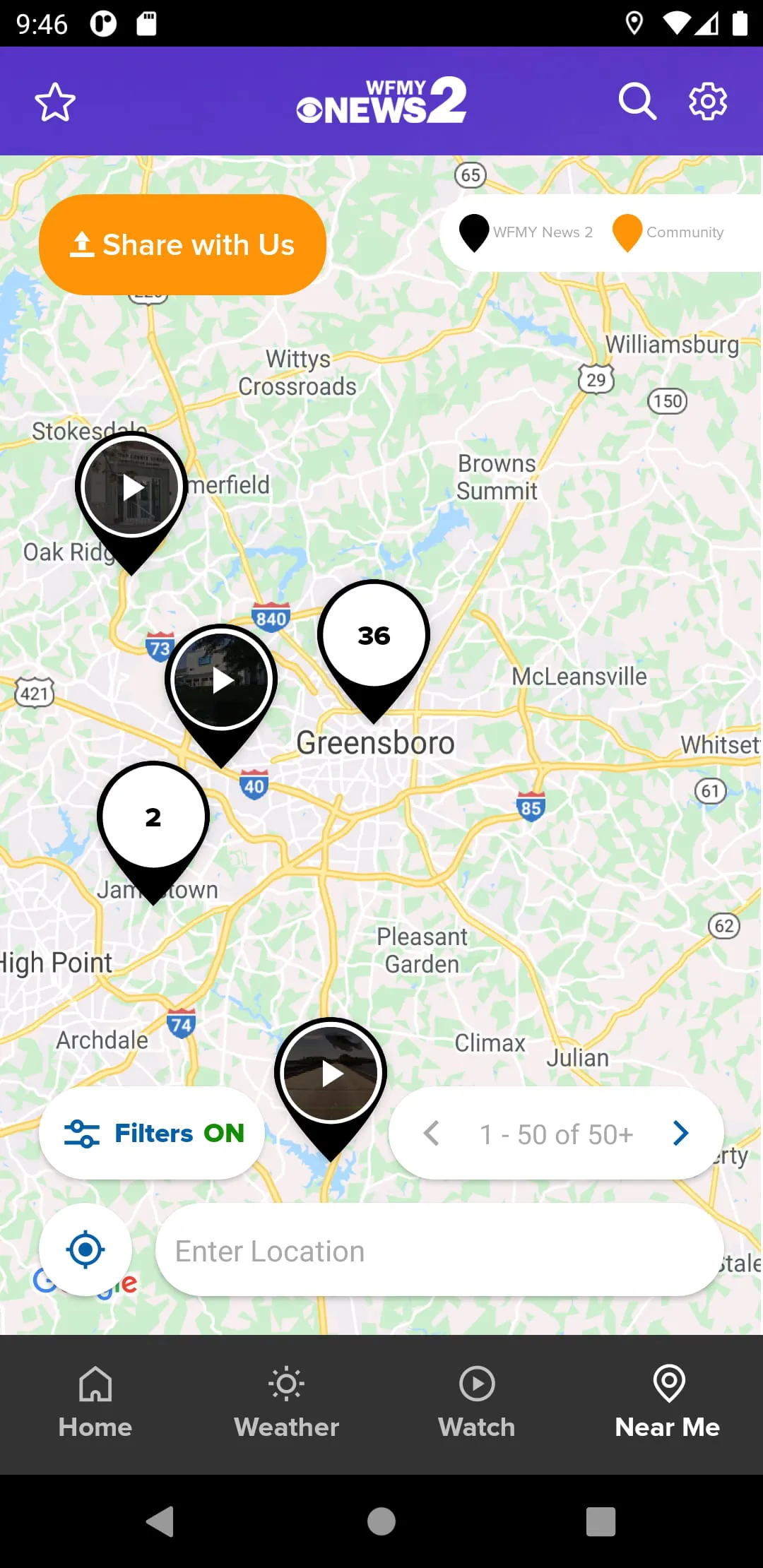763x1568 pixels.
Task: Tap the favorites star icon
Action: point(54,101)
